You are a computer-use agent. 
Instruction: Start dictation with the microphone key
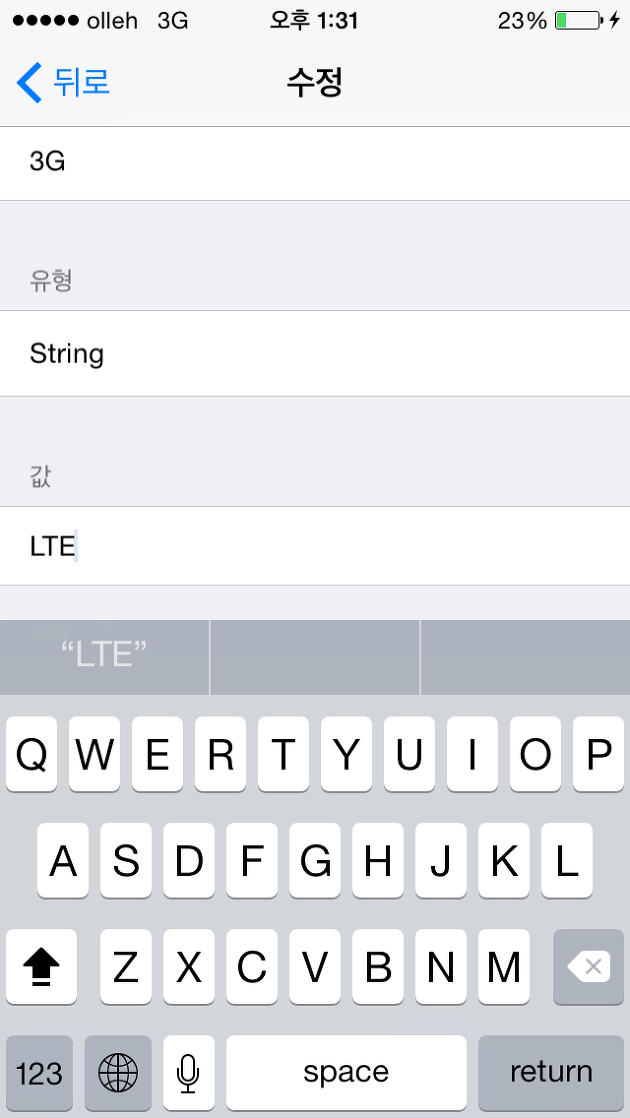click(x=188, y=1072)
